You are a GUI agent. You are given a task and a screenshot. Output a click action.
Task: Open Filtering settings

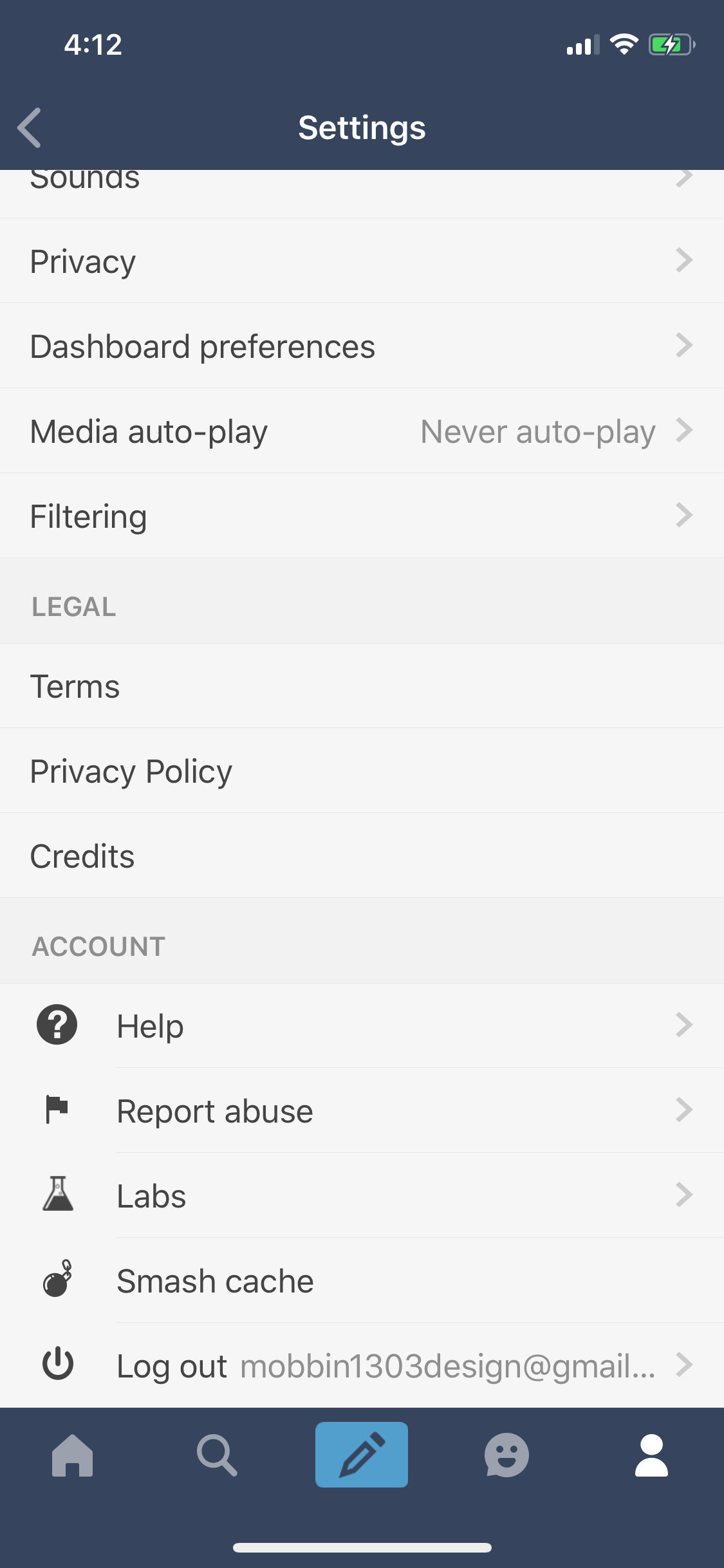[x=362, y=516]
